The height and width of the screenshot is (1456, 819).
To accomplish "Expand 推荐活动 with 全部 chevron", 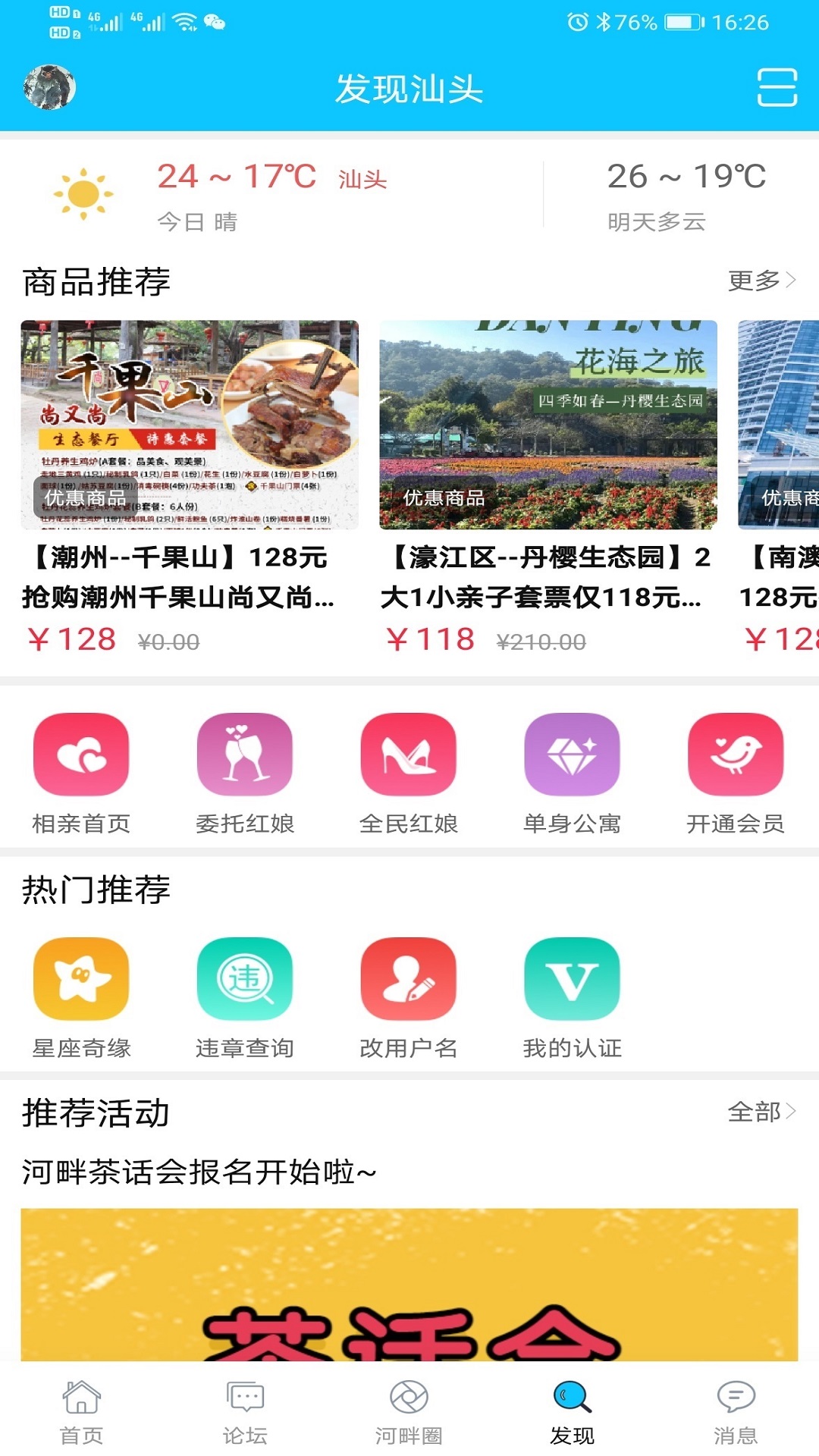I will coord(762,1112).
